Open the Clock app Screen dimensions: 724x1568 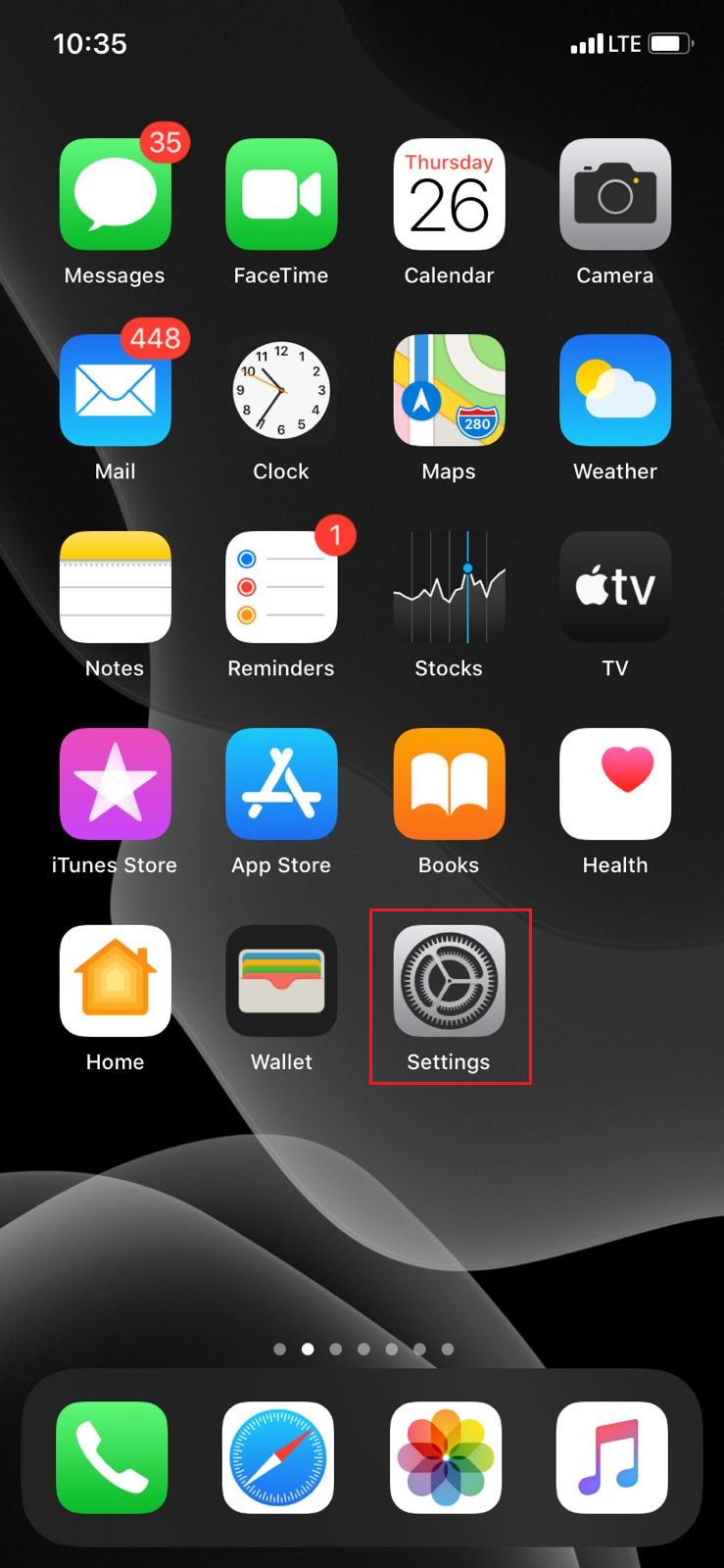[281, 390]
